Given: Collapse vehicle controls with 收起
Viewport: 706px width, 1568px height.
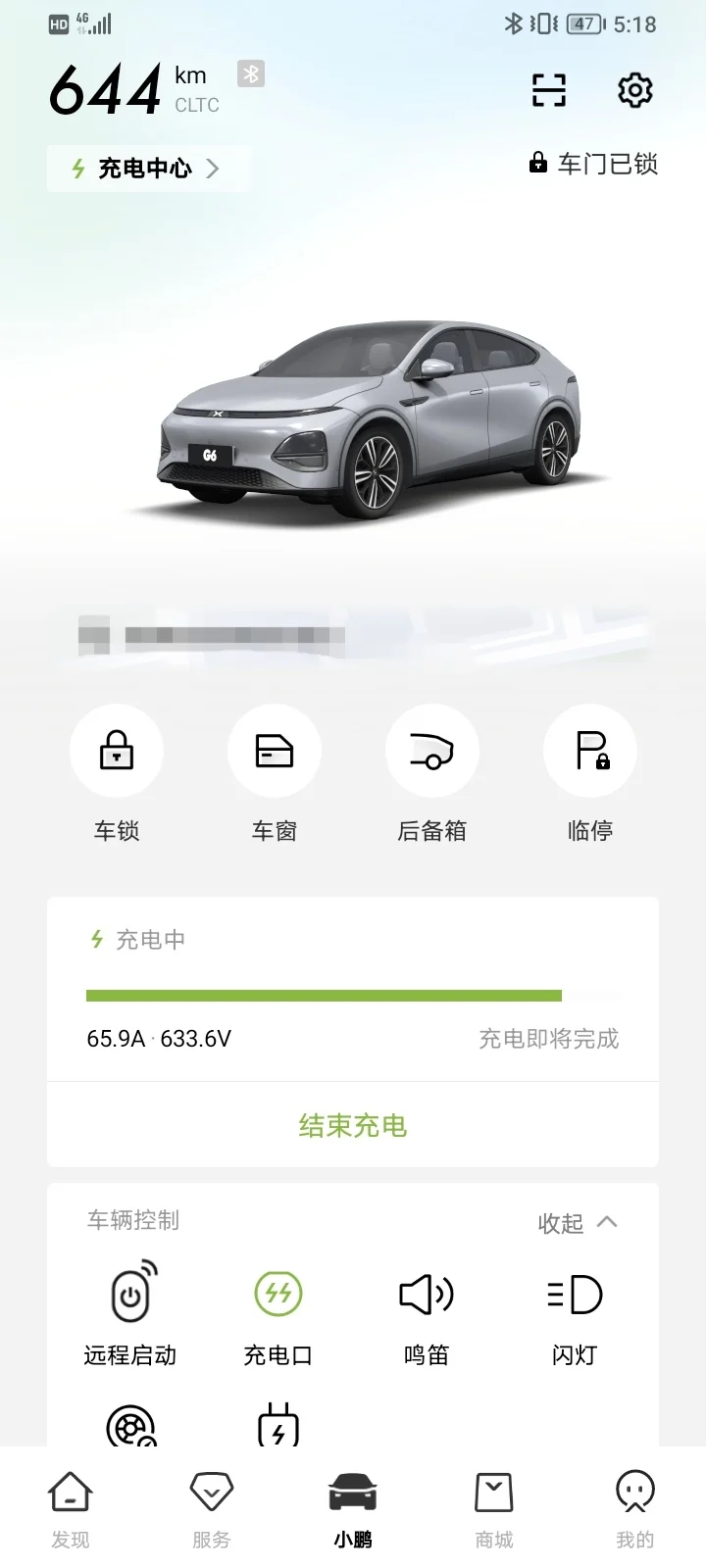Looking at the screenshot, I should [578, 1222].
